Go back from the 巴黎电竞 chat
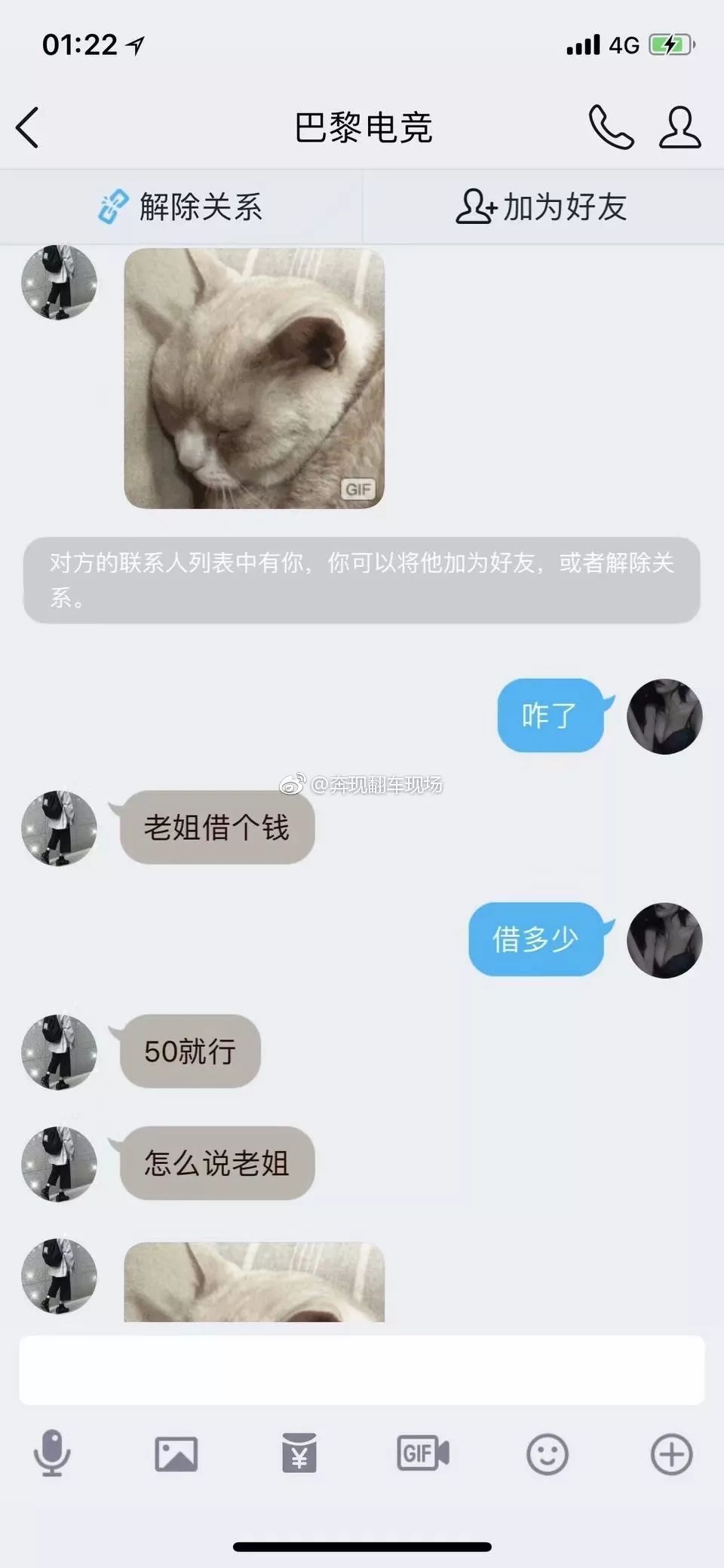Screen dimensions: 724x1568 coord(28,127)
